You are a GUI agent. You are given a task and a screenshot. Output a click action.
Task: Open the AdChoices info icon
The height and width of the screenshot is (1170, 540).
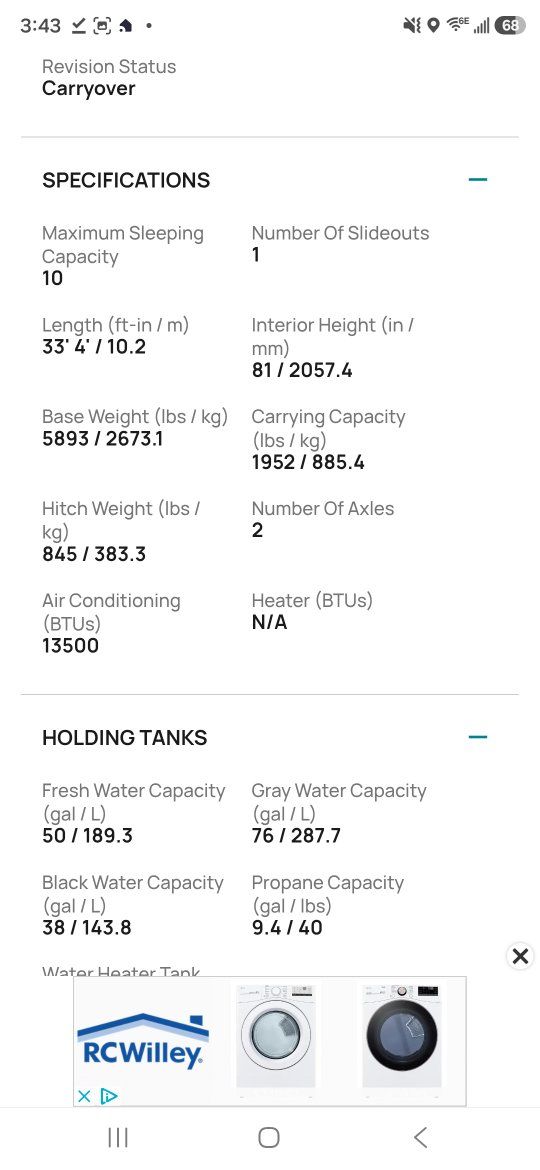(109, 1096)
